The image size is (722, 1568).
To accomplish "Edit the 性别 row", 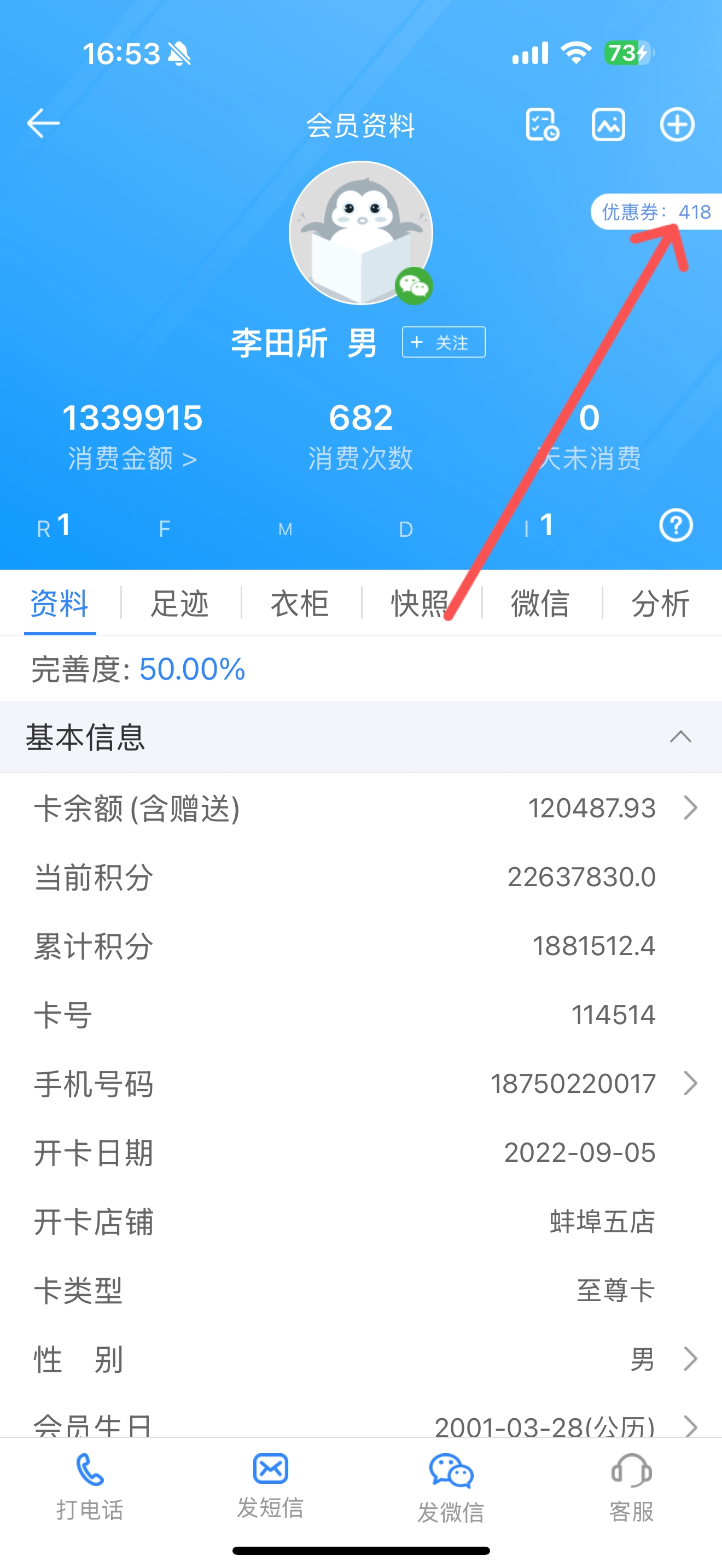I will (361, 1359).
